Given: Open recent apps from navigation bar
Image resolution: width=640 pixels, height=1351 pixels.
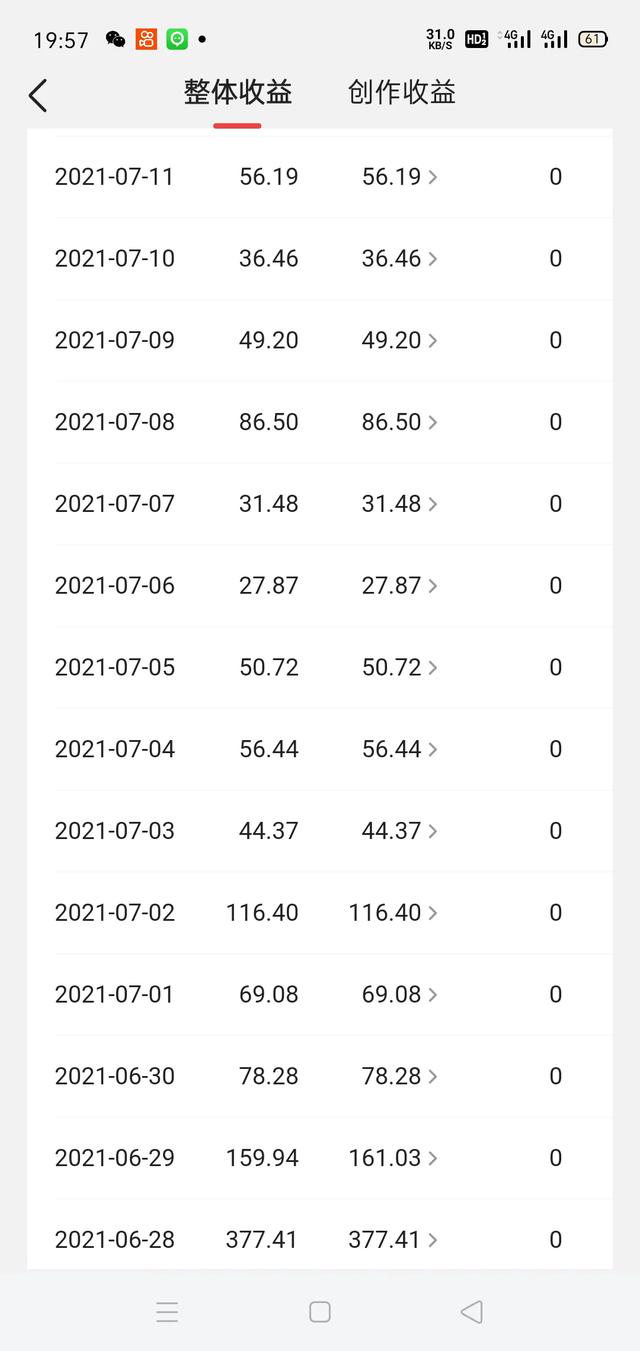Looking at the screenshot, I should (167, 1312).
